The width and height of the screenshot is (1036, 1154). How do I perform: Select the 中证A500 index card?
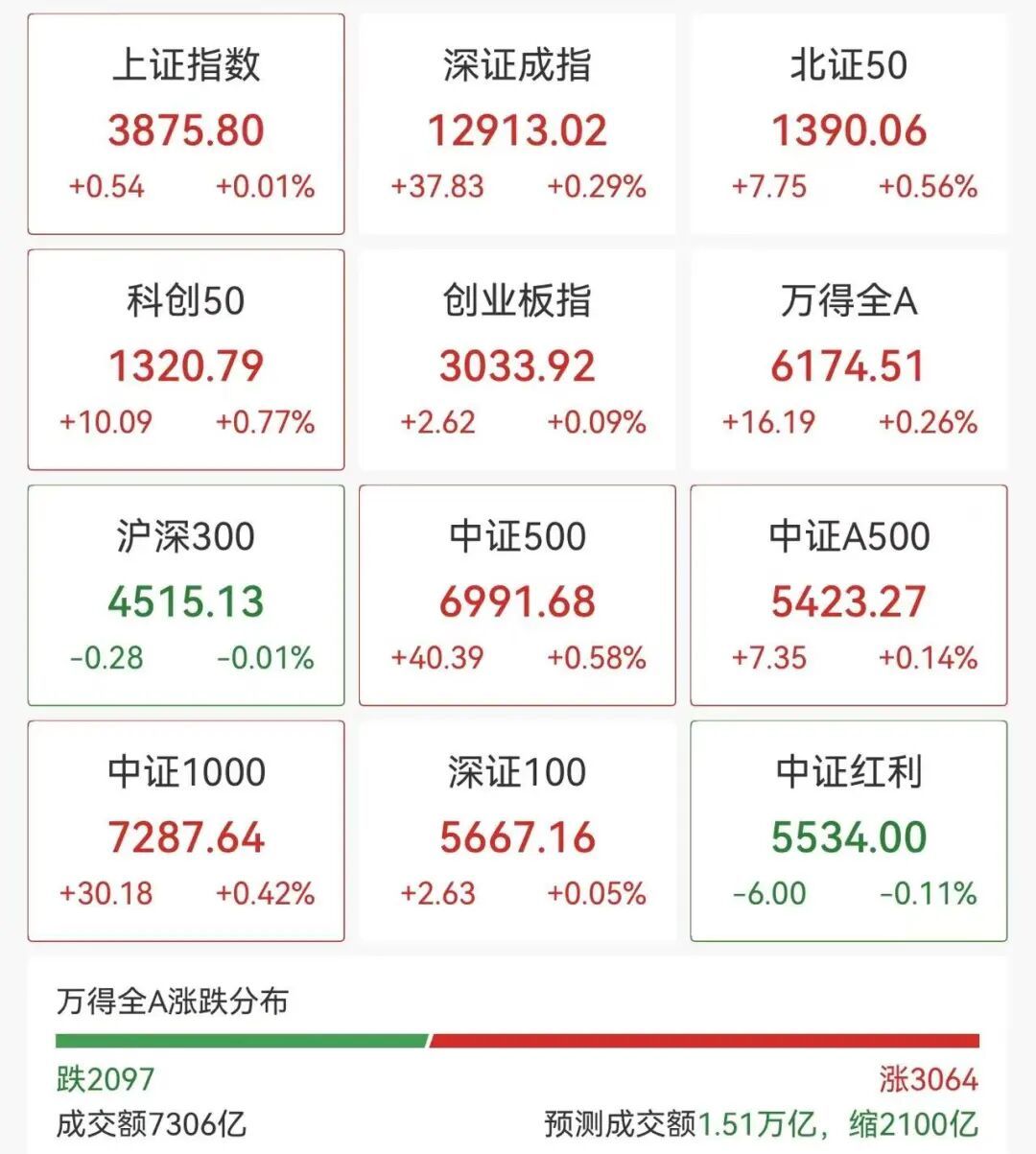[849, 596]
